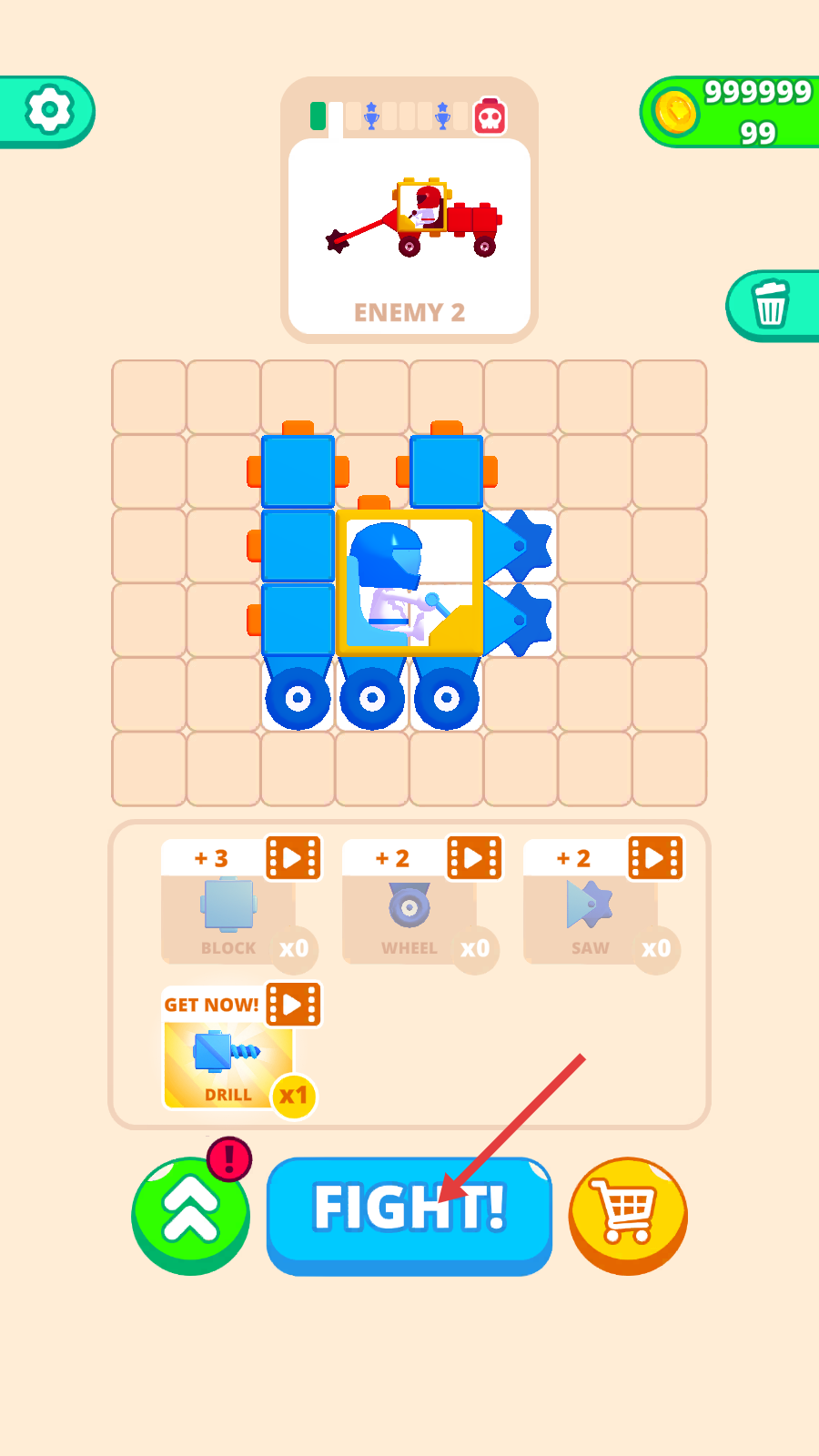
Task: Watch ad for +2 Wheel parts
Action: pyautogui.click(x=474, y=858)
